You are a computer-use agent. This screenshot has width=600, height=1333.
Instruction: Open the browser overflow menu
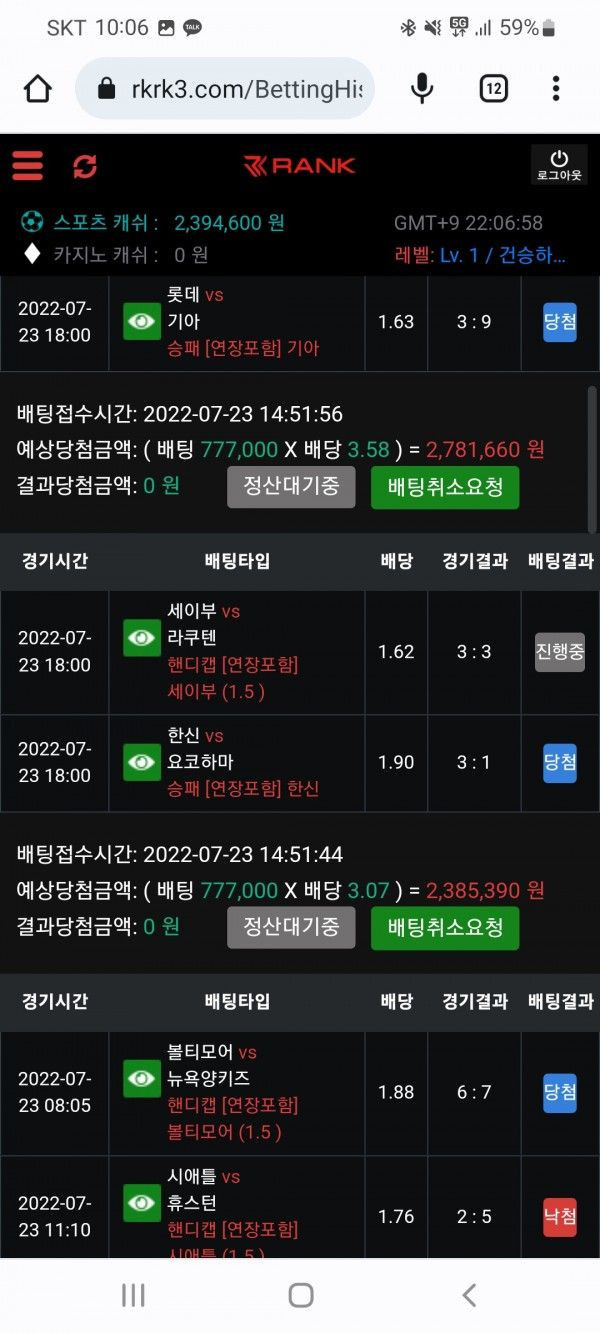[556, 89]
